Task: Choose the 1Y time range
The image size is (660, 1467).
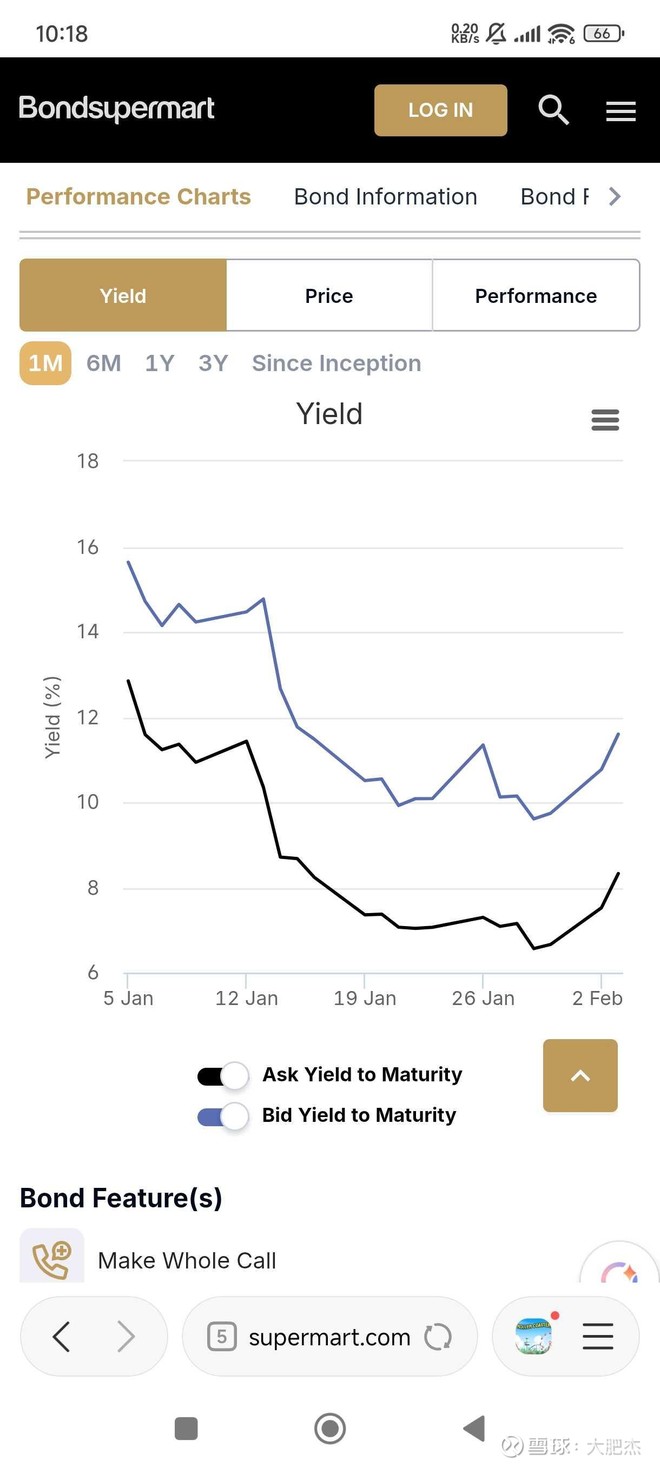Action: (x=160, y=363)
